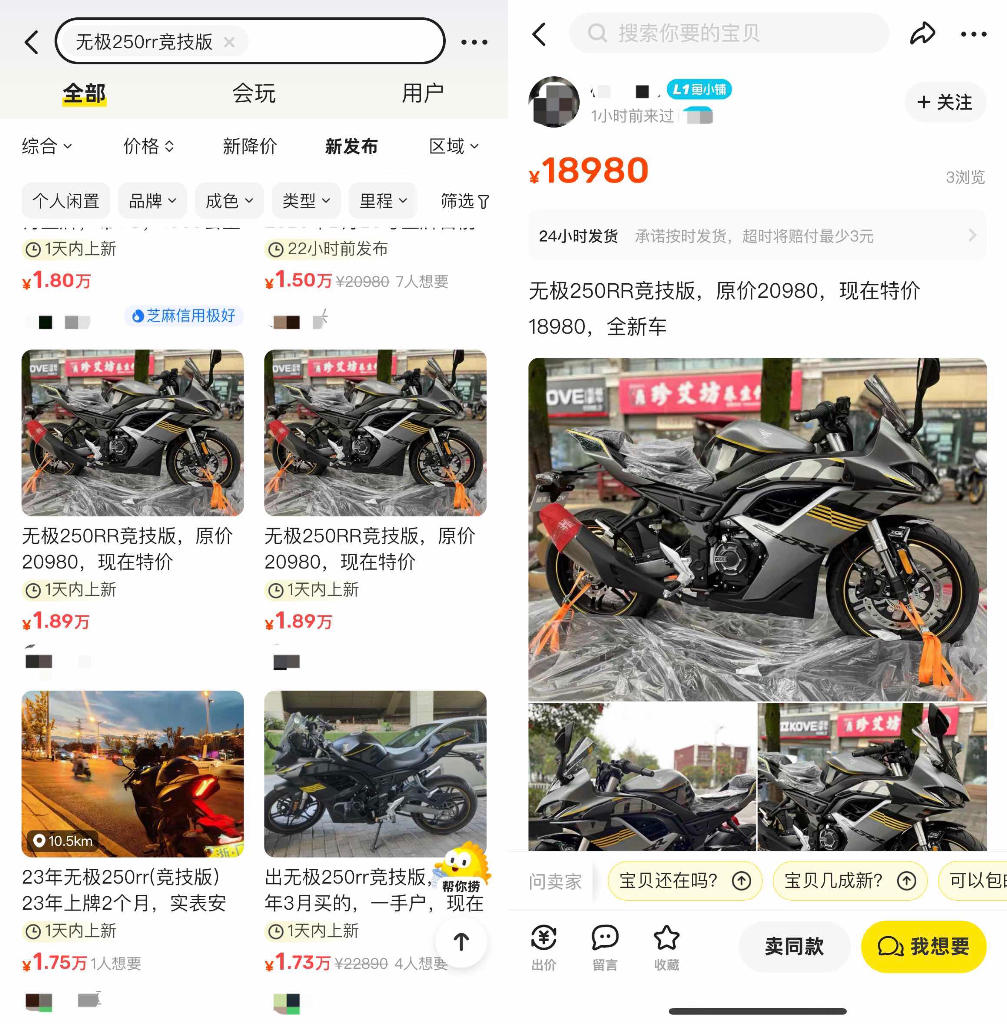Screen dimensions: 1007x1024
Task: Apply the 个人闲置 filter chip
Action: [x=66, y=201]
